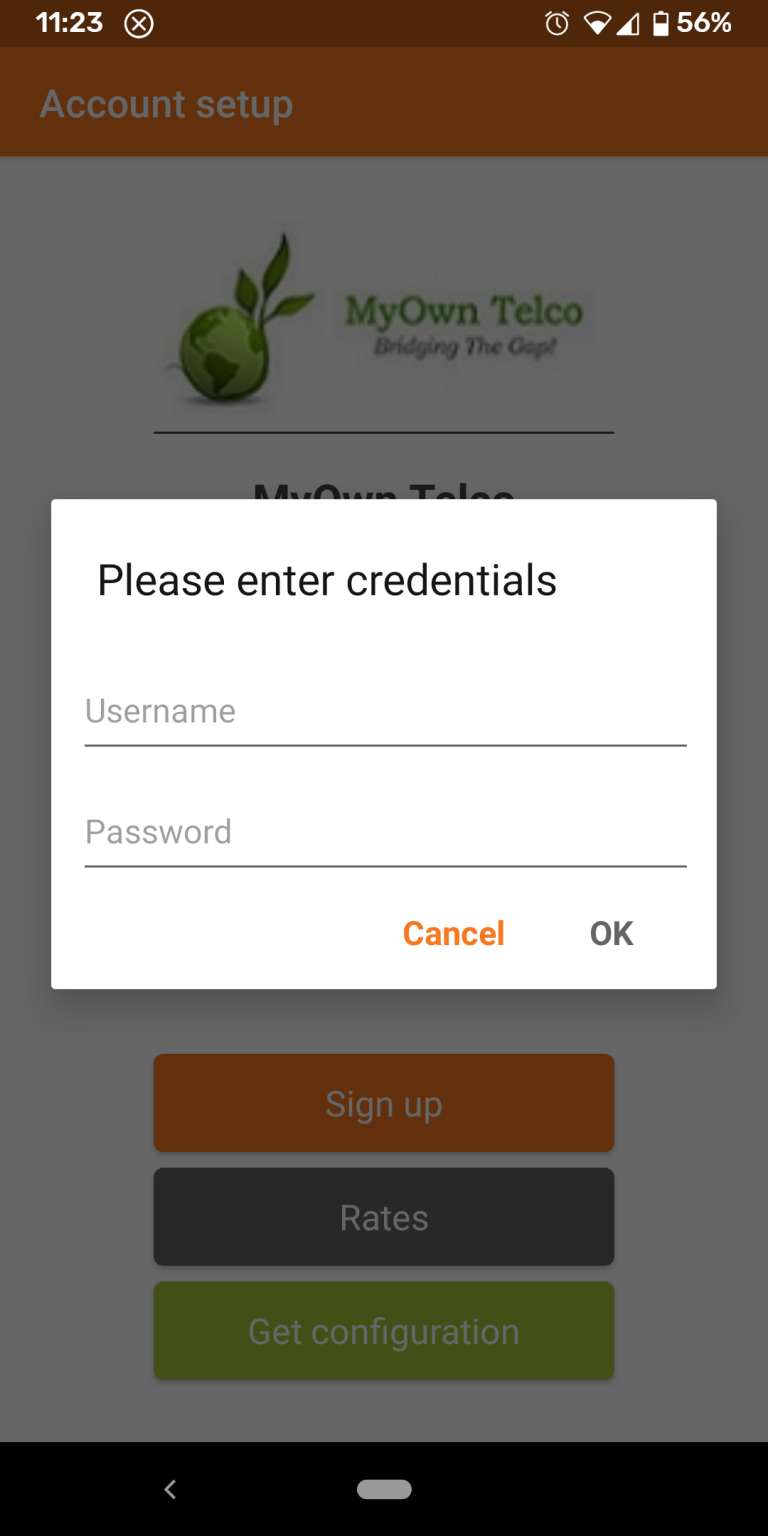This screenshot has width=768, height=1536.
Task: Tap the clock showing 11:23
Action: click(x=68, y=22)
